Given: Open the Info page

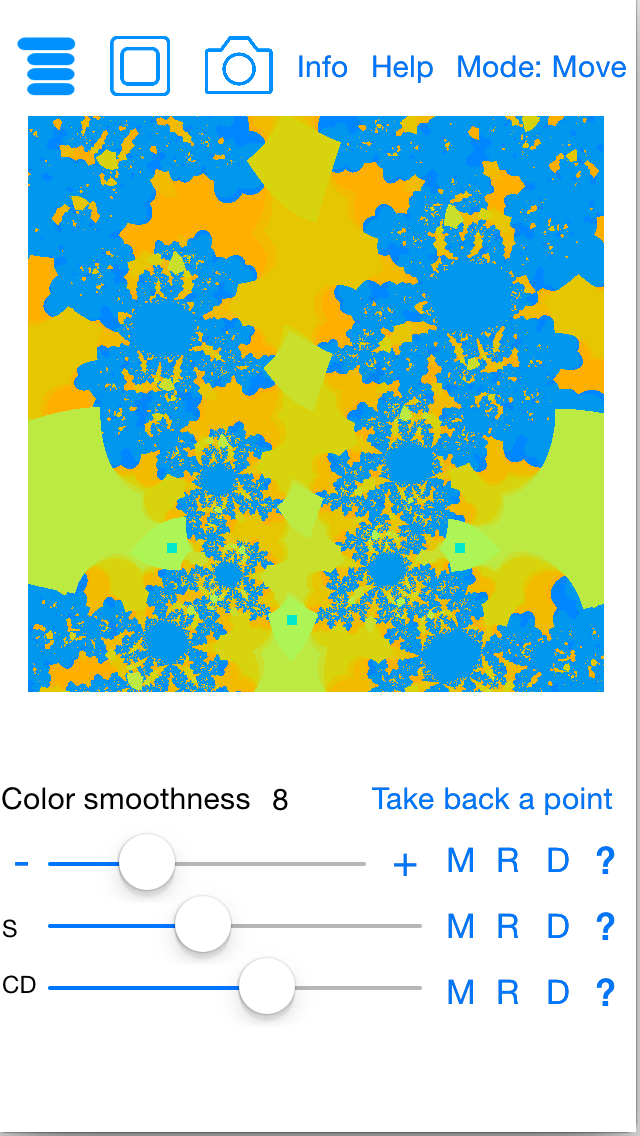Looking at the screenshot, I should click(322, 67).
